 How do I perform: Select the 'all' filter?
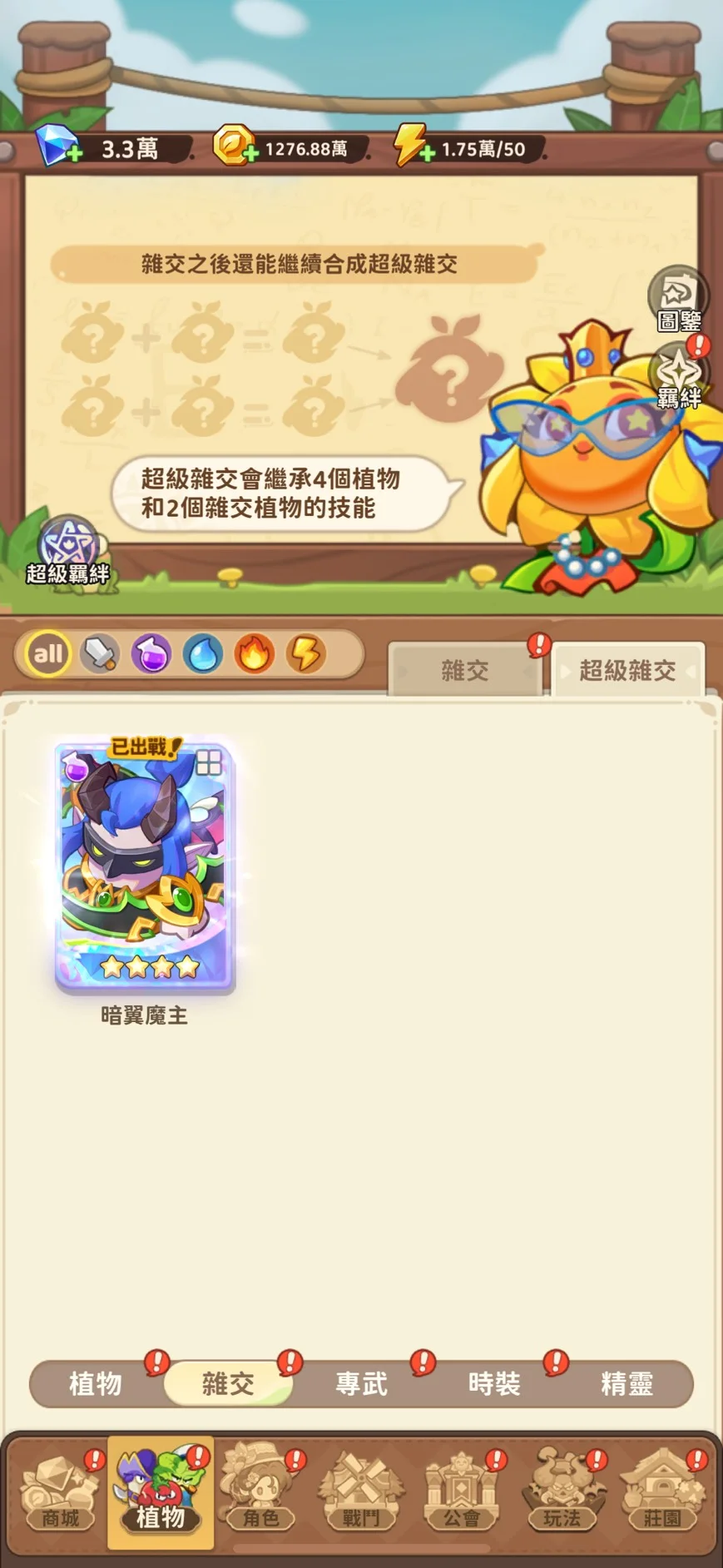click(48, 654)
